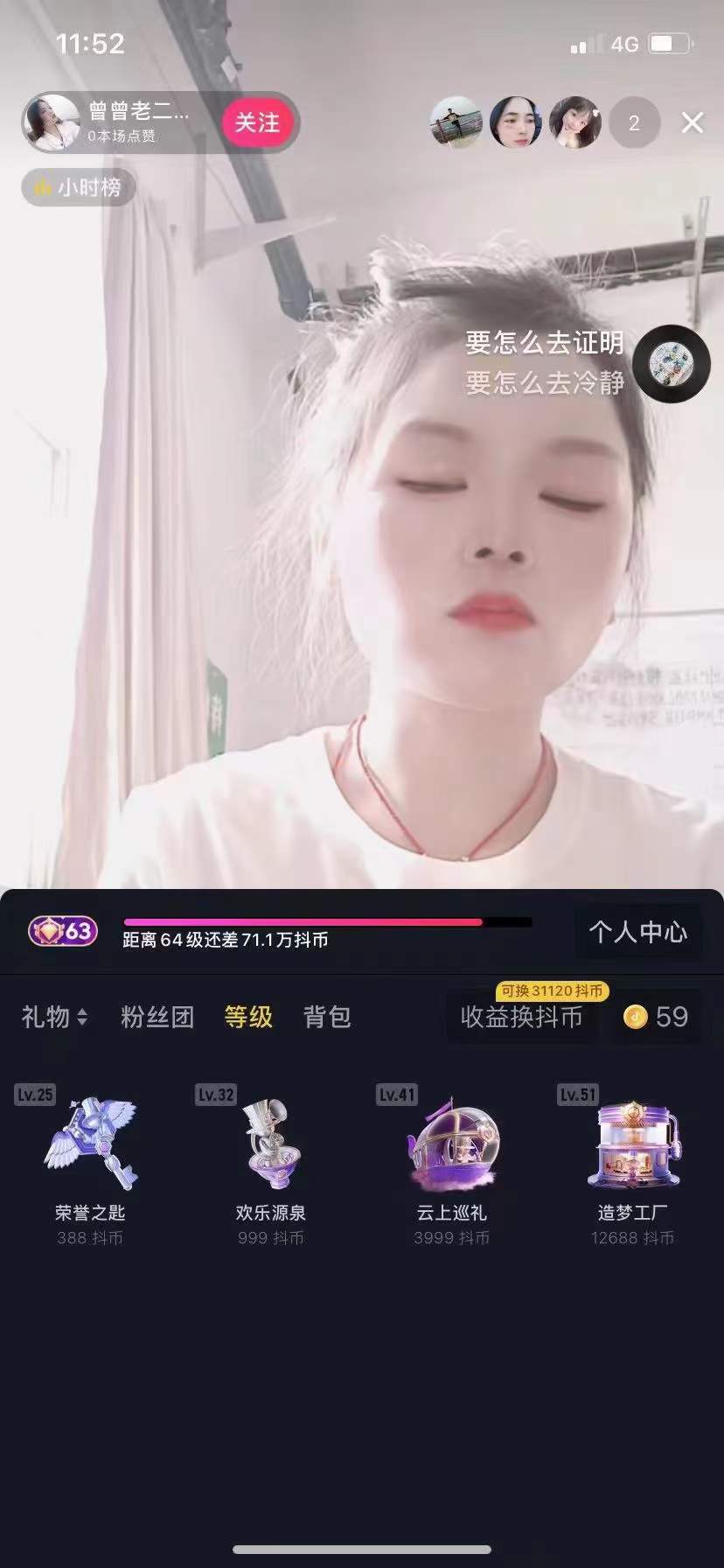Tap 收益换抖币 to exchange earnings
The height and width of the screenshot is (1568, 724).
pos(522,1017)
